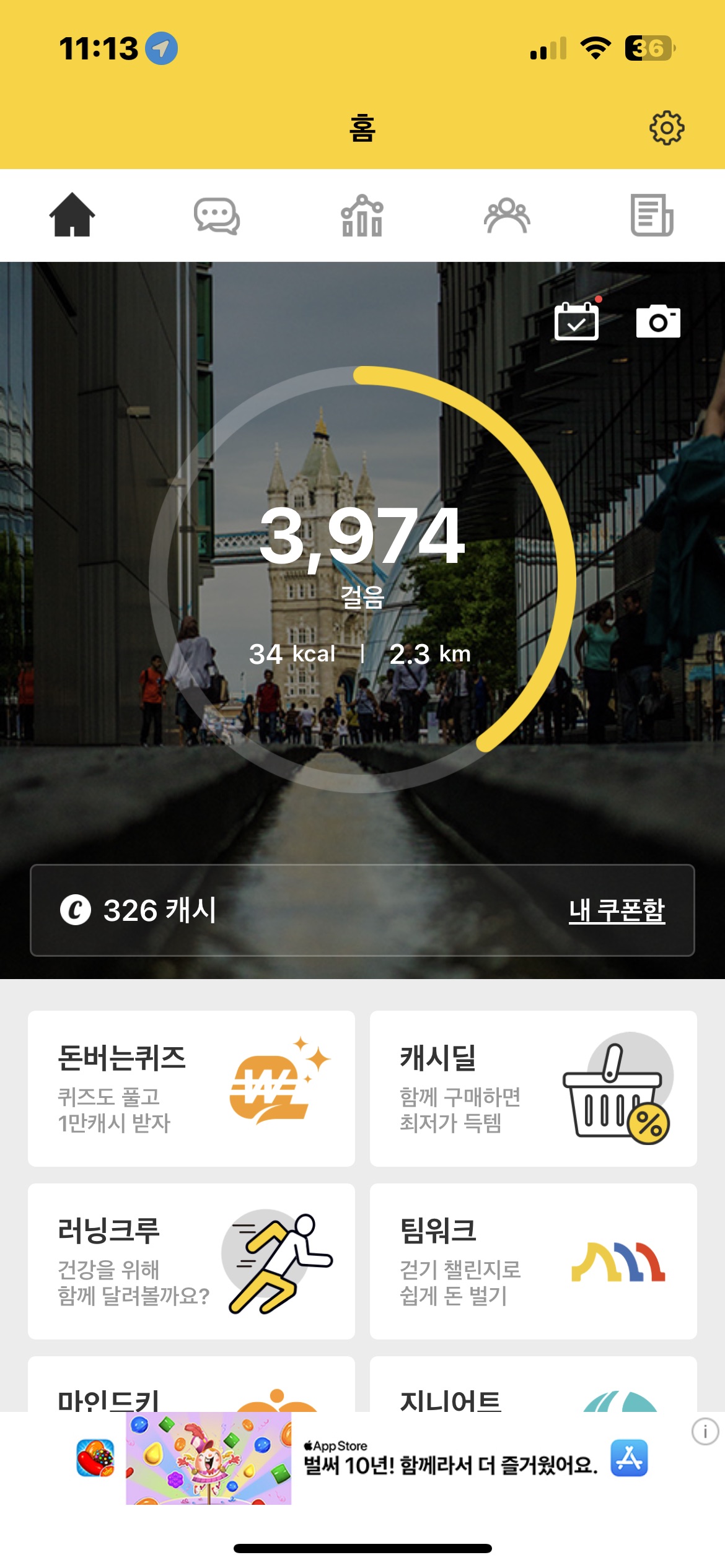Switch to the chat bubbles tab
The width and height of the screenshot is (725, 1568).
pos(216,216)
